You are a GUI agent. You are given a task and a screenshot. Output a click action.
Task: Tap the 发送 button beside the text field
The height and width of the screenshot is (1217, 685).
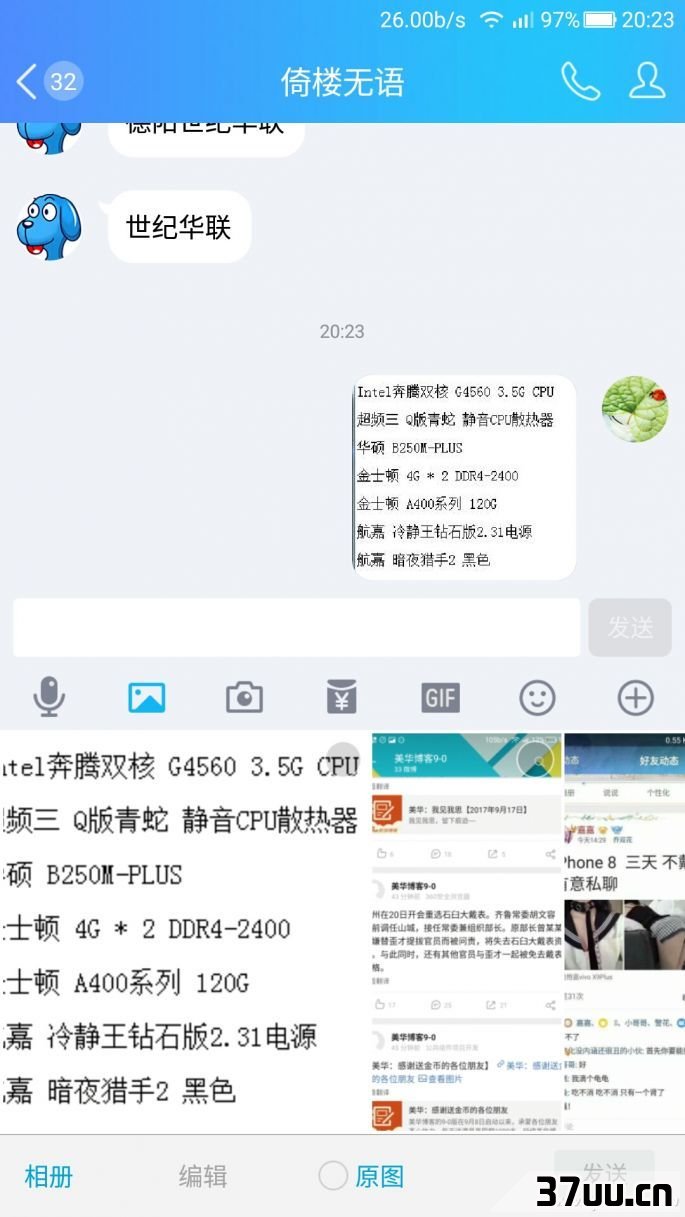(630, 627)
